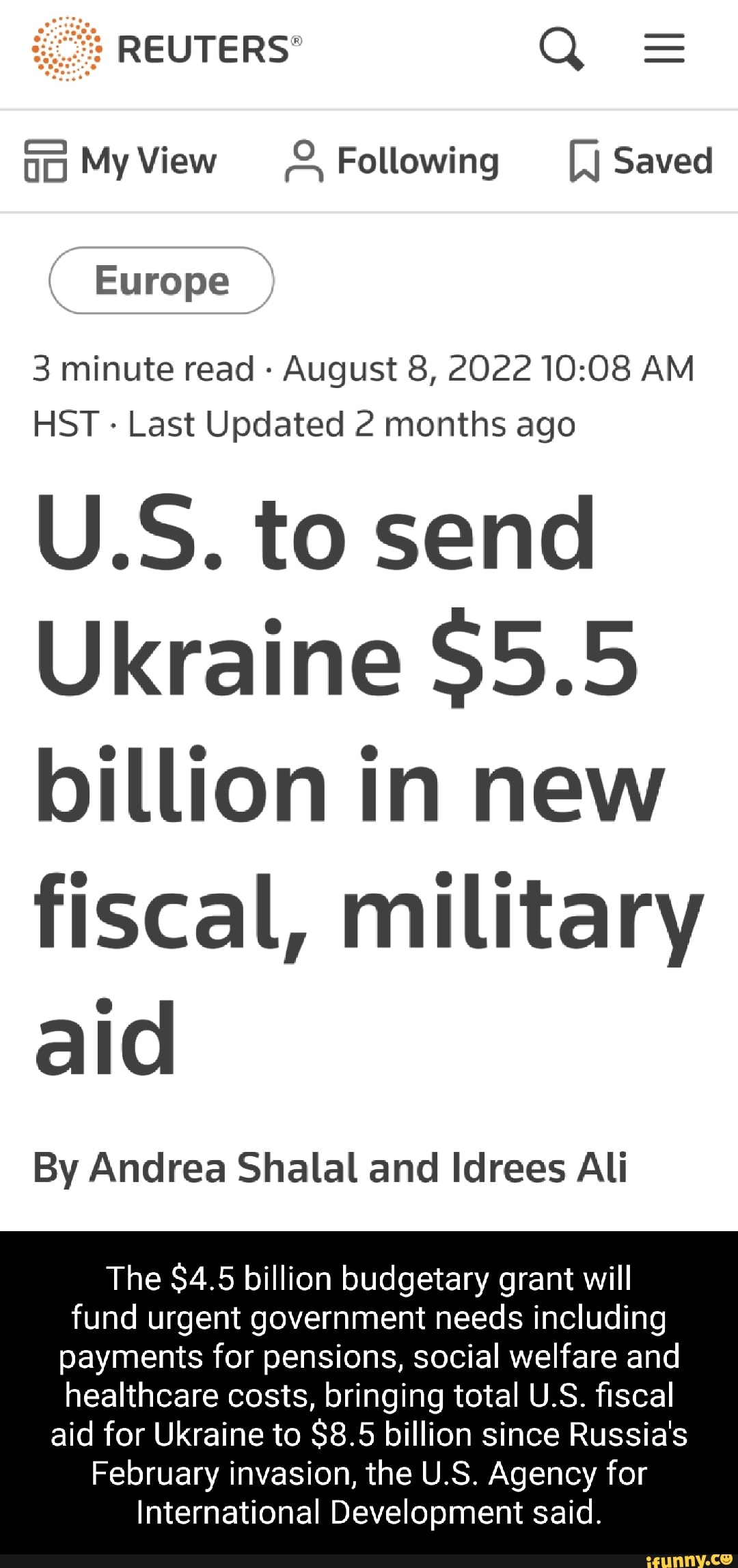Go to Saved articles
The image size is (738, 1568).
641,162
